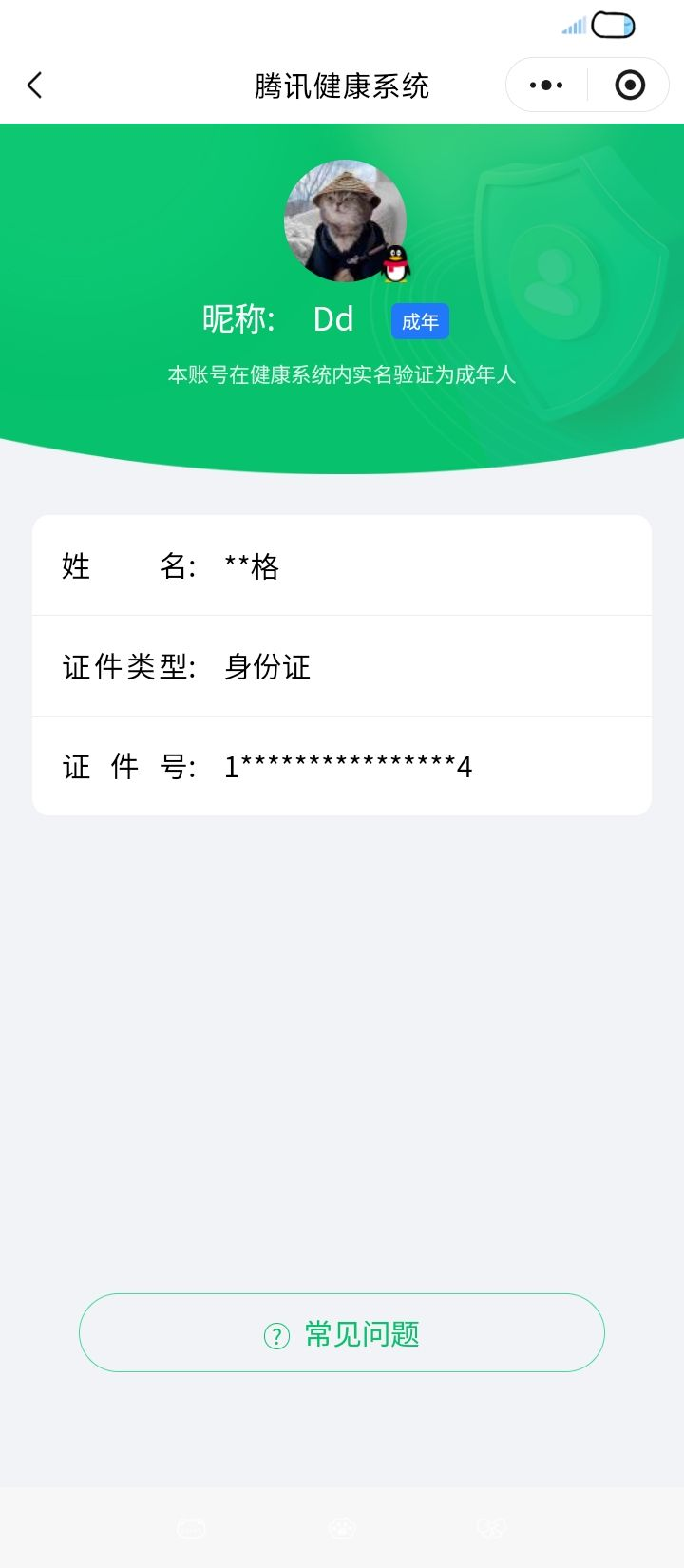Tap the question mark inside 常见问题 button
This screenshot has width=684, height=1568.
click(275, 1334)
